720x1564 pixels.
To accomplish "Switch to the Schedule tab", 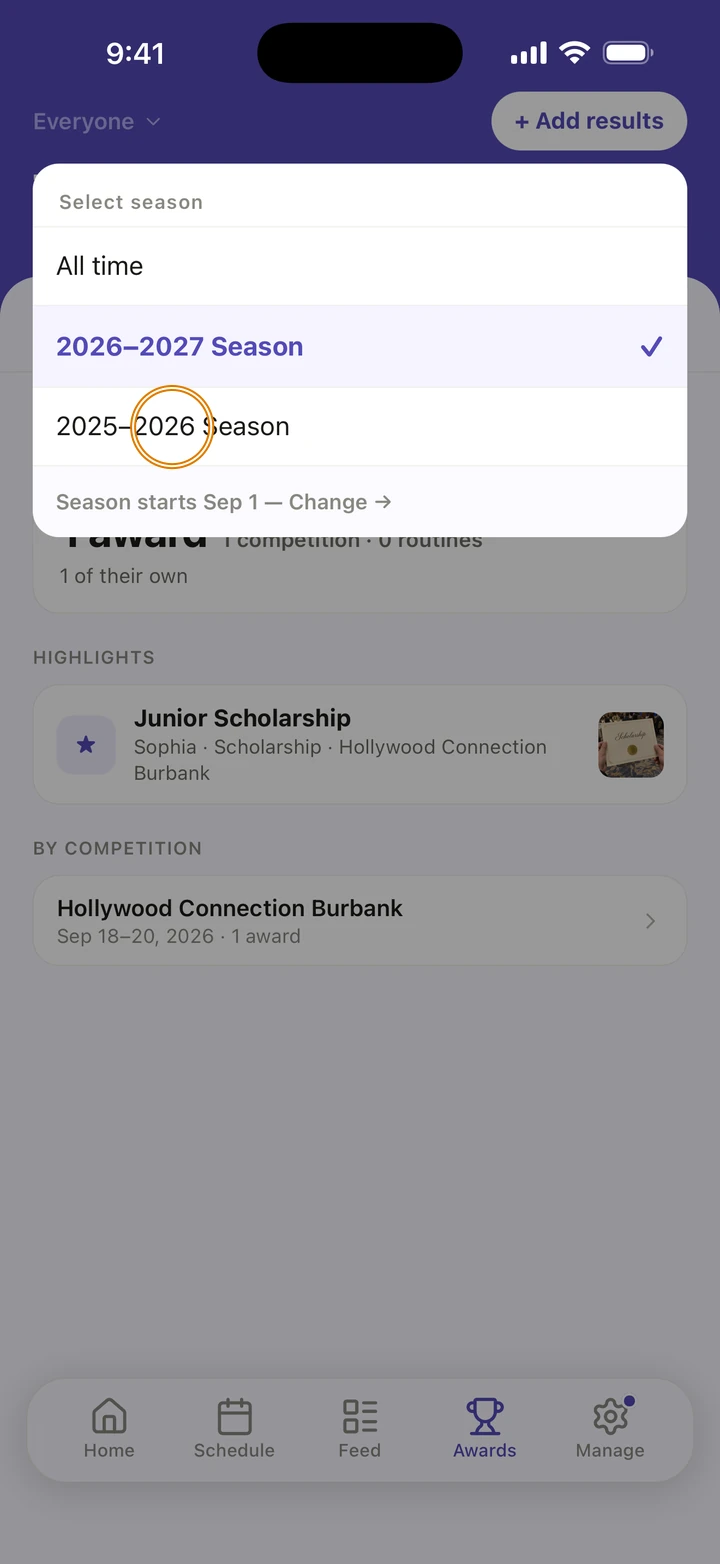I will pyautogui.click(x=234, y=1430).
